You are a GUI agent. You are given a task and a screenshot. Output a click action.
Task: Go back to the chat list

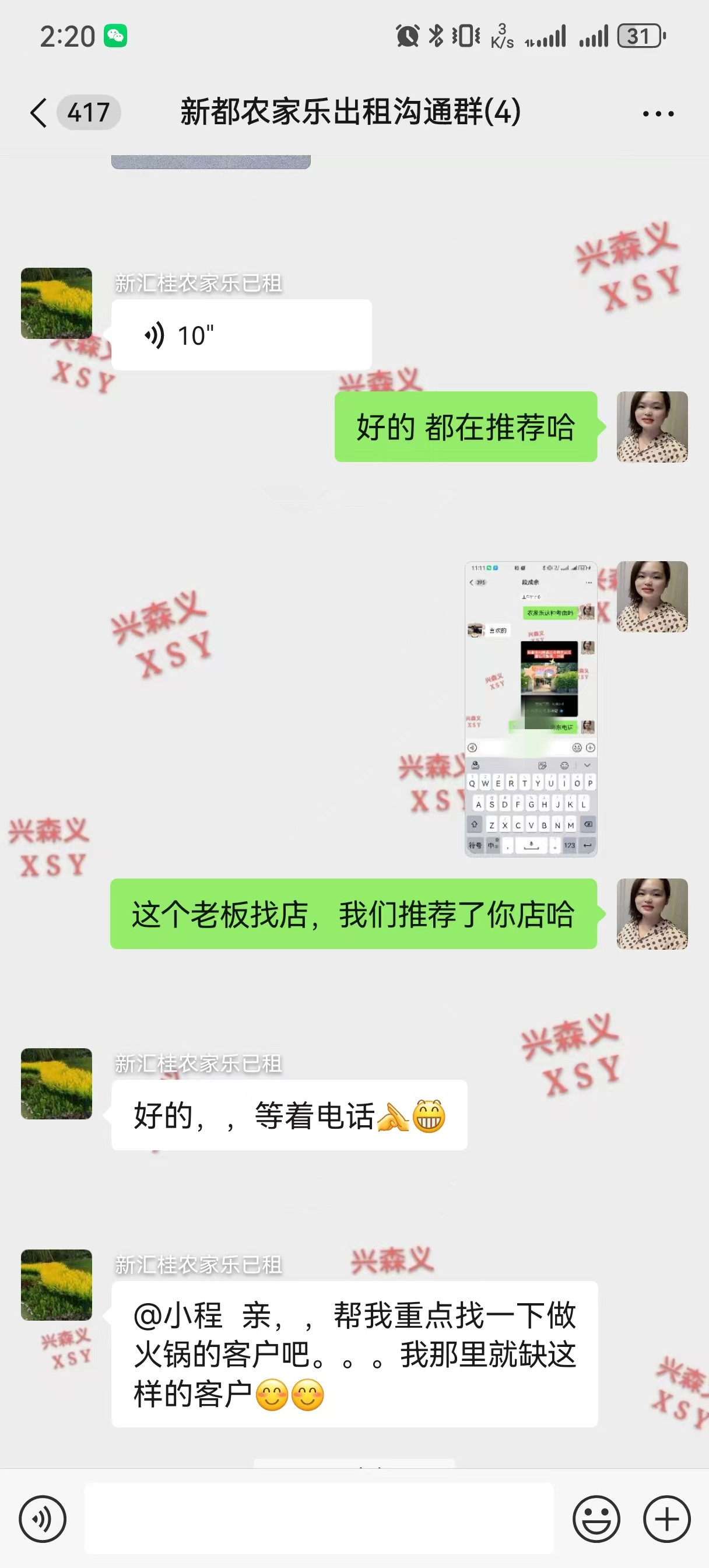[38, 113]
